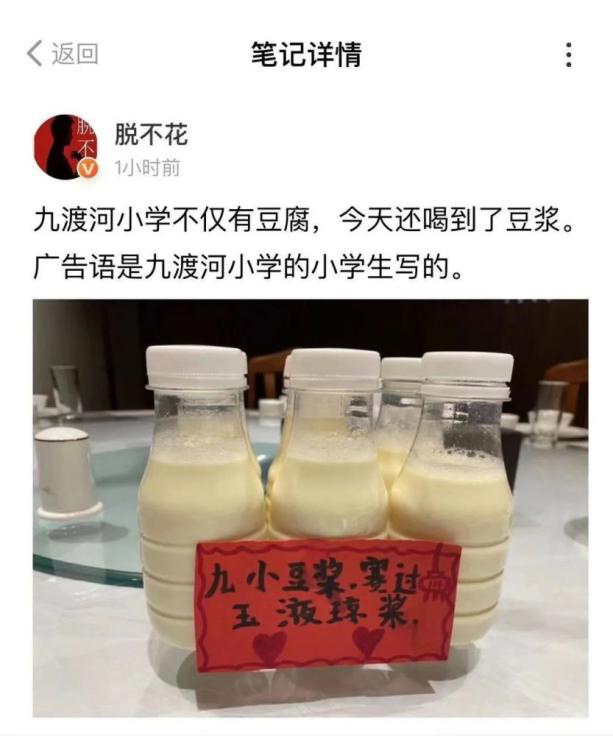Screen dimensions: 613x736
Task: Go back using the 返回 button
Action: coord(61,53)
